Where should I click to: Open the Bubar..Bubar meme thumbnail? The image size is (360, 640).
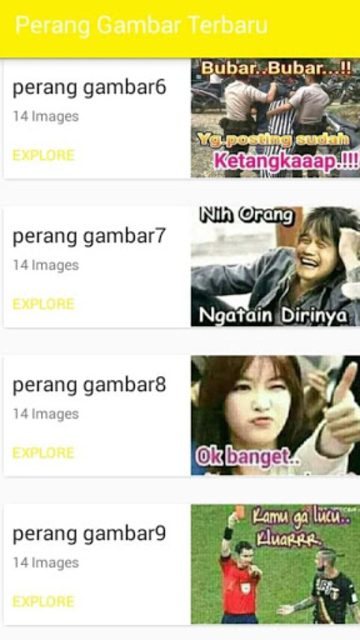(276, 118)
